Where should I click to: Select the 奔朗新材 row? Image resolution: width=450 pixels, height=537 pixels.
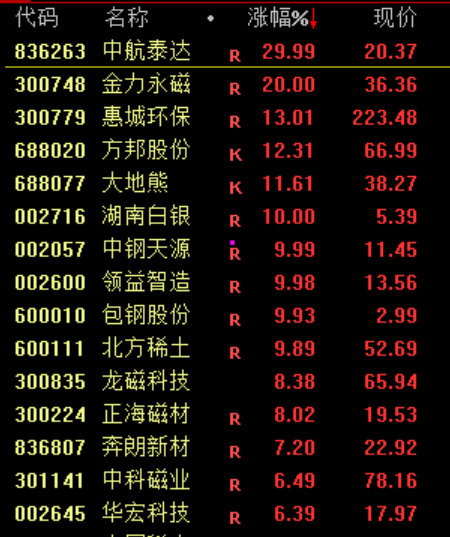pyautogui.click(x=225, y=447)
